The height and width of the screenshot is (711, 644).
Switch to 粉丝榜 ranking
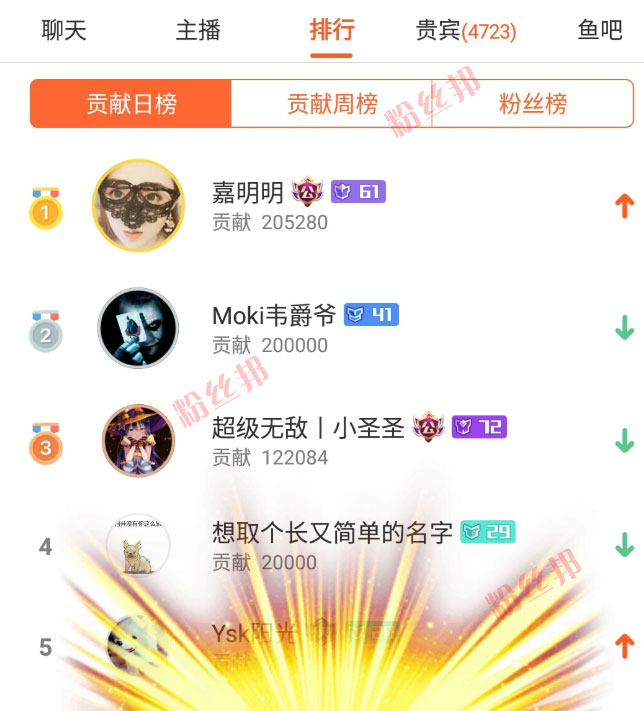(533, 104)
